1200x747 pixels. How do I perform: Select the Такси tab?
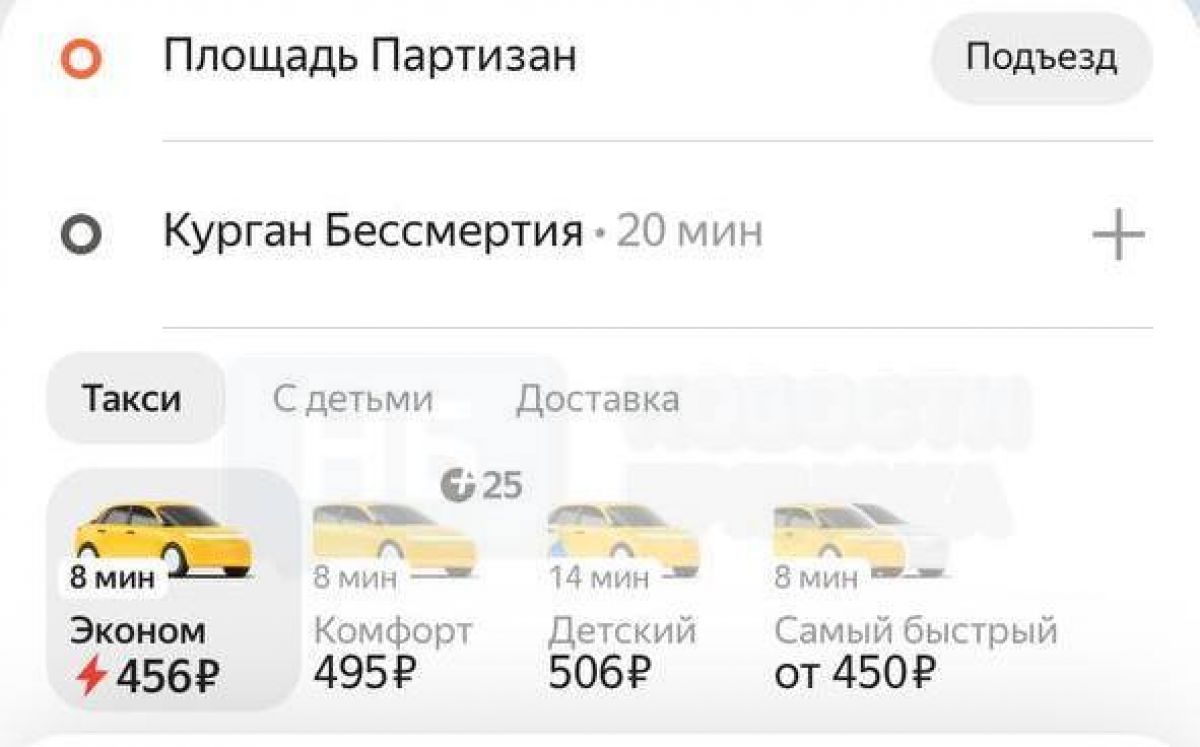[132, 399]
